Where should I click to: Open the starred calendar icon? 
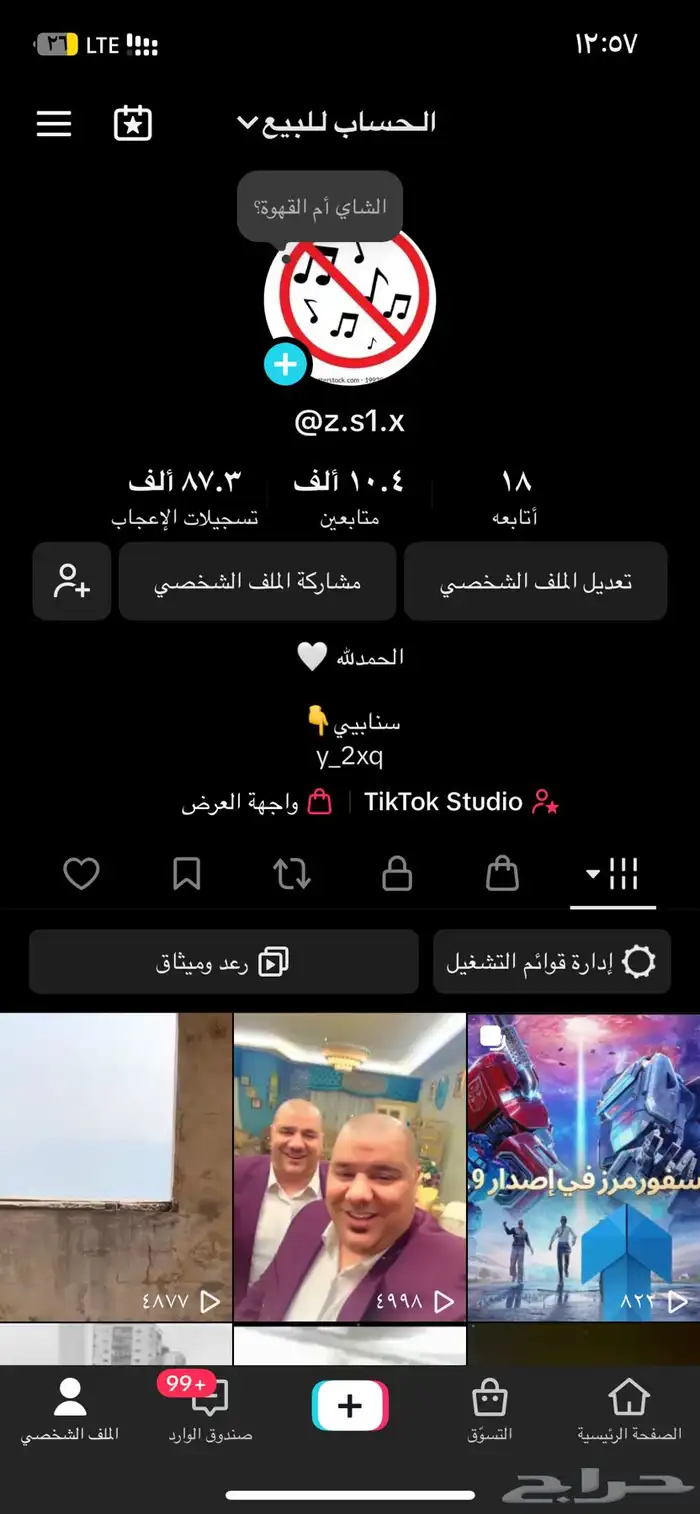tap(133, 123)
